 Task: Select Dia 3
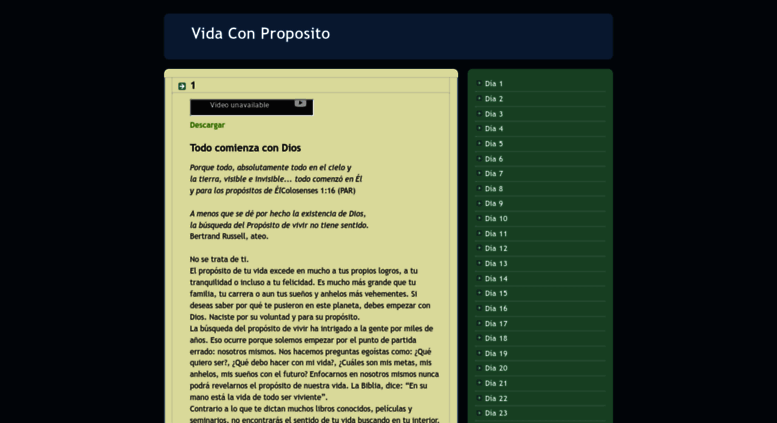[x=494, y=114]
